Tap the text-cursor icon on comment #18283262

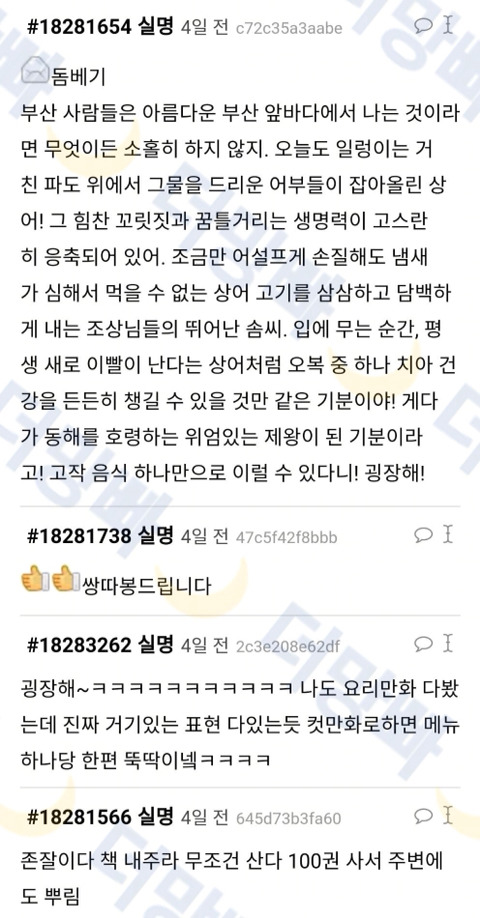tap(448, 643)
